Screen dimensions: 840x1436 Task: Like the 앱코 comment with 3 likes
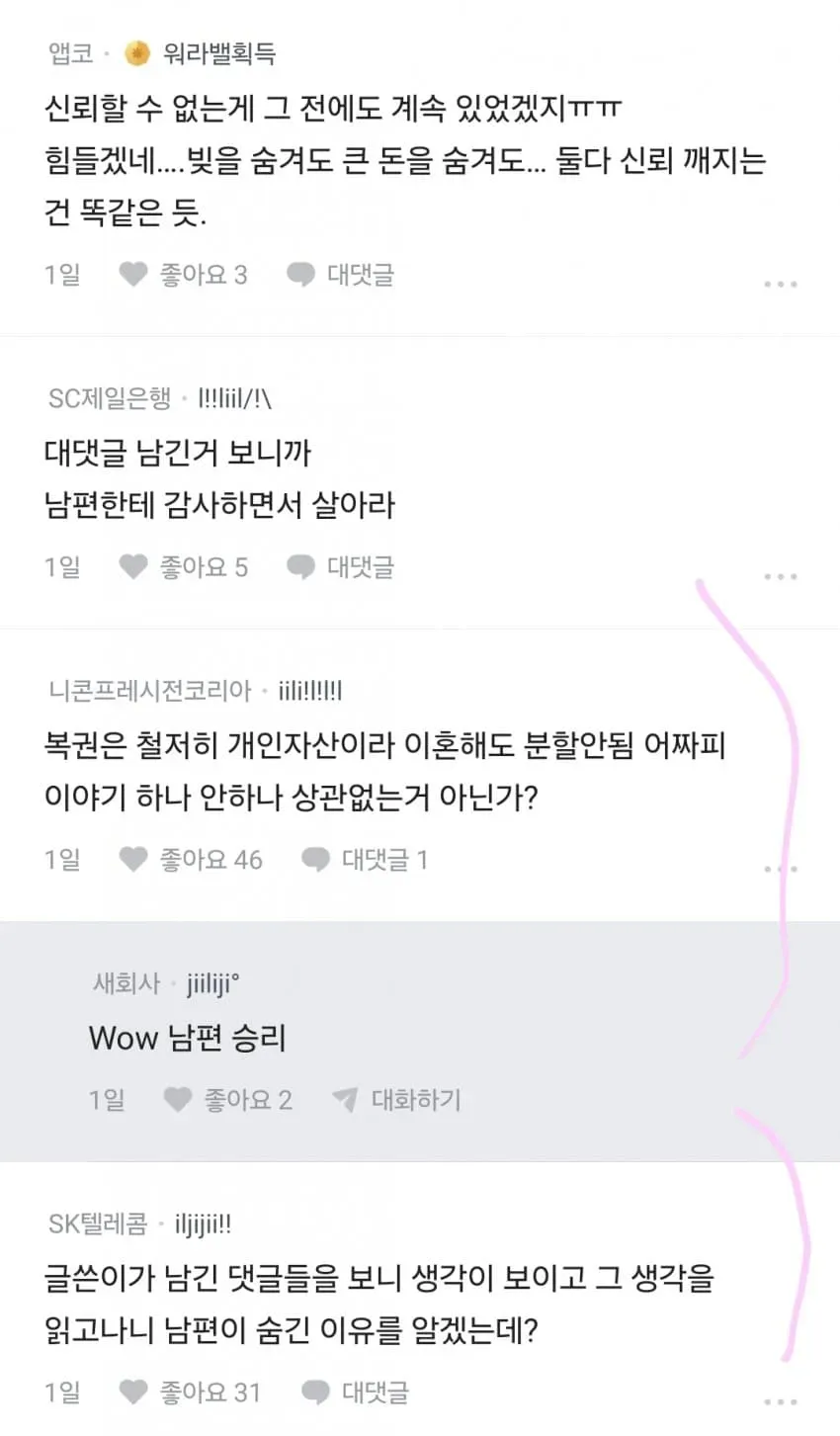(183, 274)
